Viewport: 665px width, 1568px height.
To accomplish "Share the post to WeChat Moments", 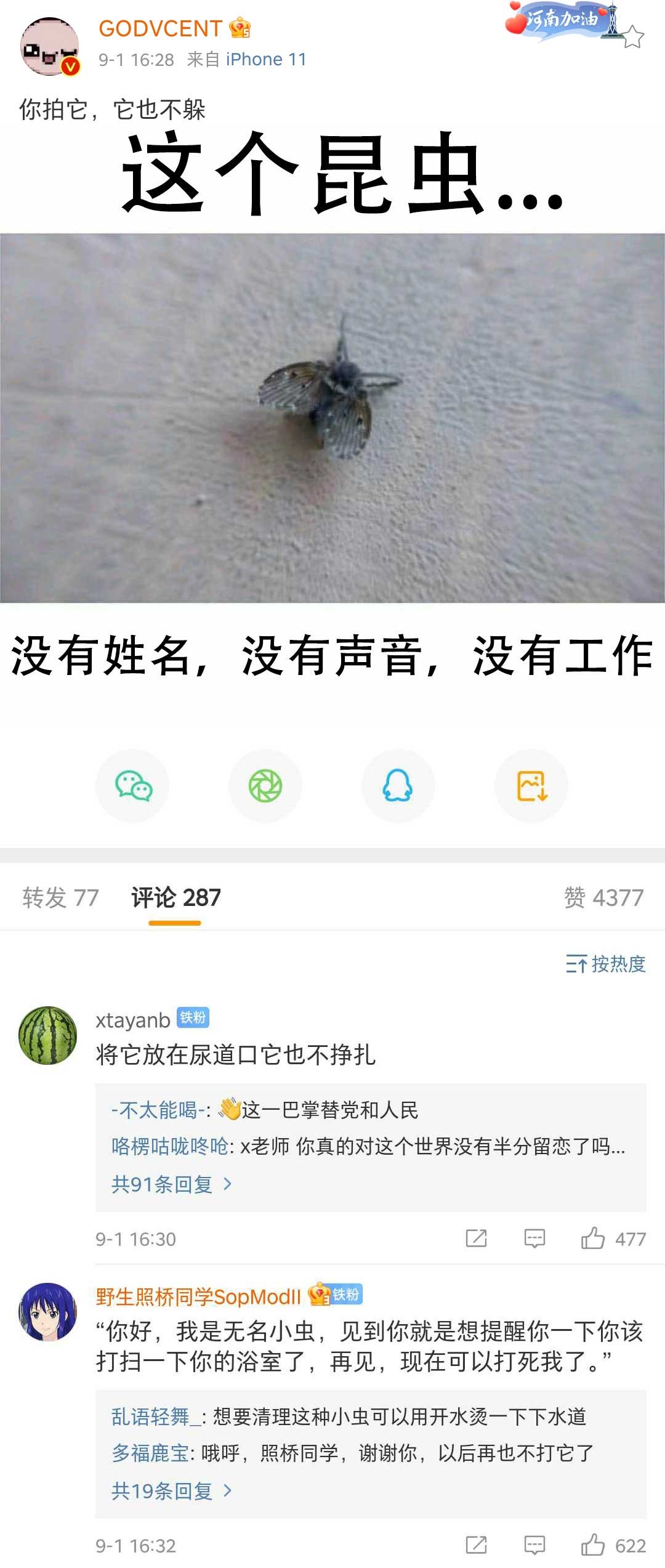I will coord(265,786).
